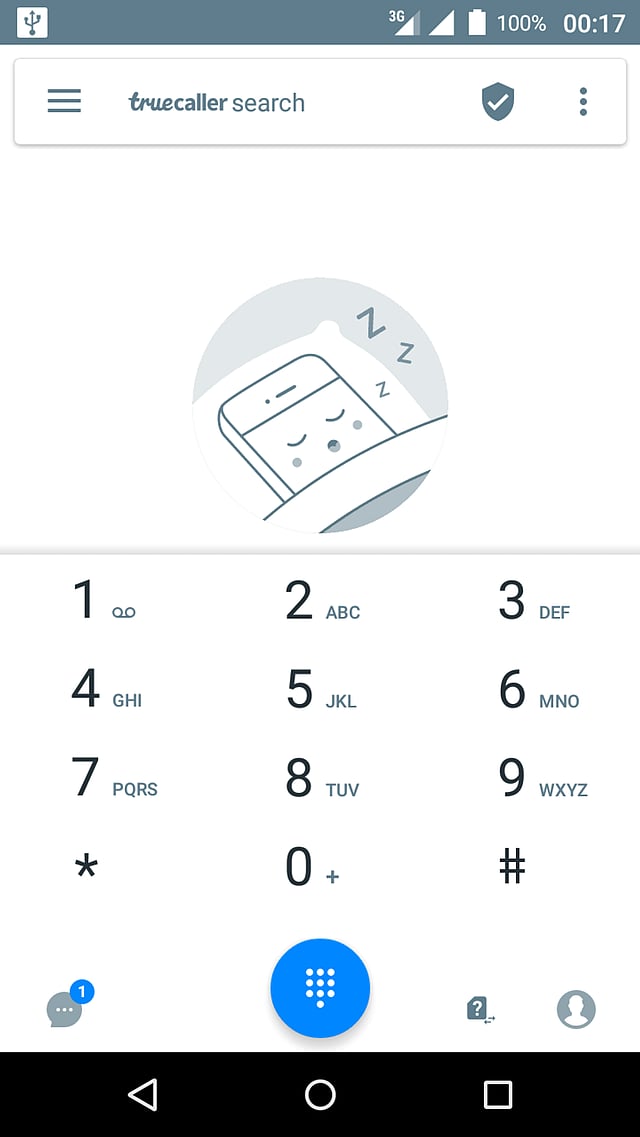
Task: Enter digit 0 on the dialpad
Action: point(310,867)
